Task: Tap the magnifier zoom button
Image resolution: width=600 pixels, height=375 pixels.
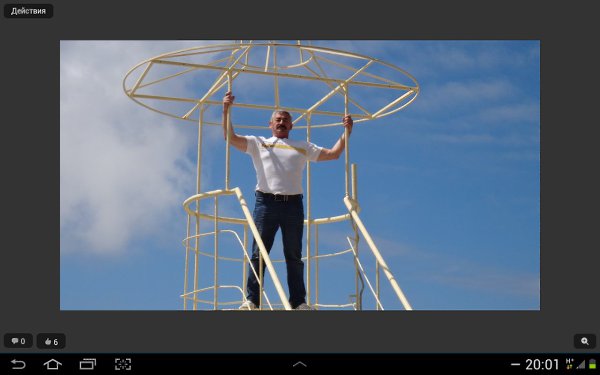Action: coord(585,341)
